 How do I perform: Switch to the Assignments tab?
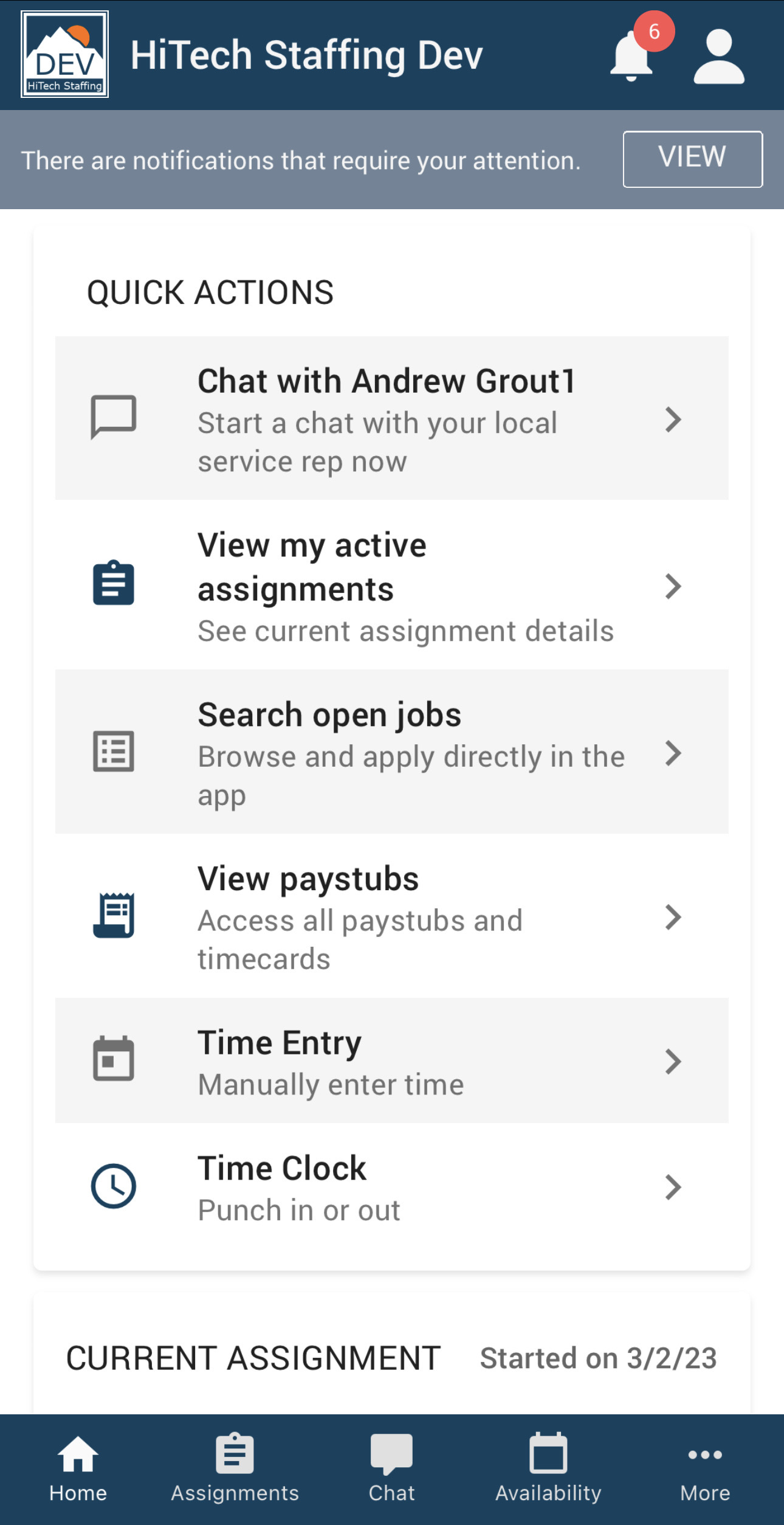click(235, 1468)
